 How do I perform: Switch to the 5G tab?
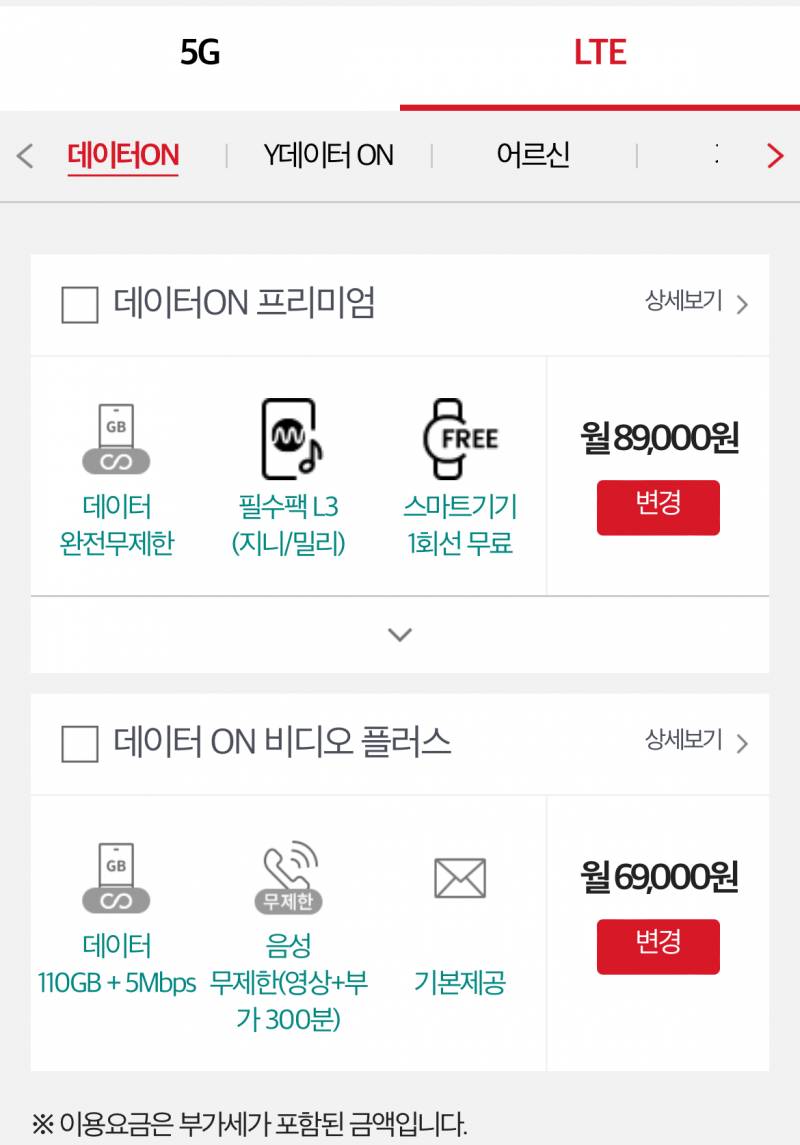tap(200, 52)
